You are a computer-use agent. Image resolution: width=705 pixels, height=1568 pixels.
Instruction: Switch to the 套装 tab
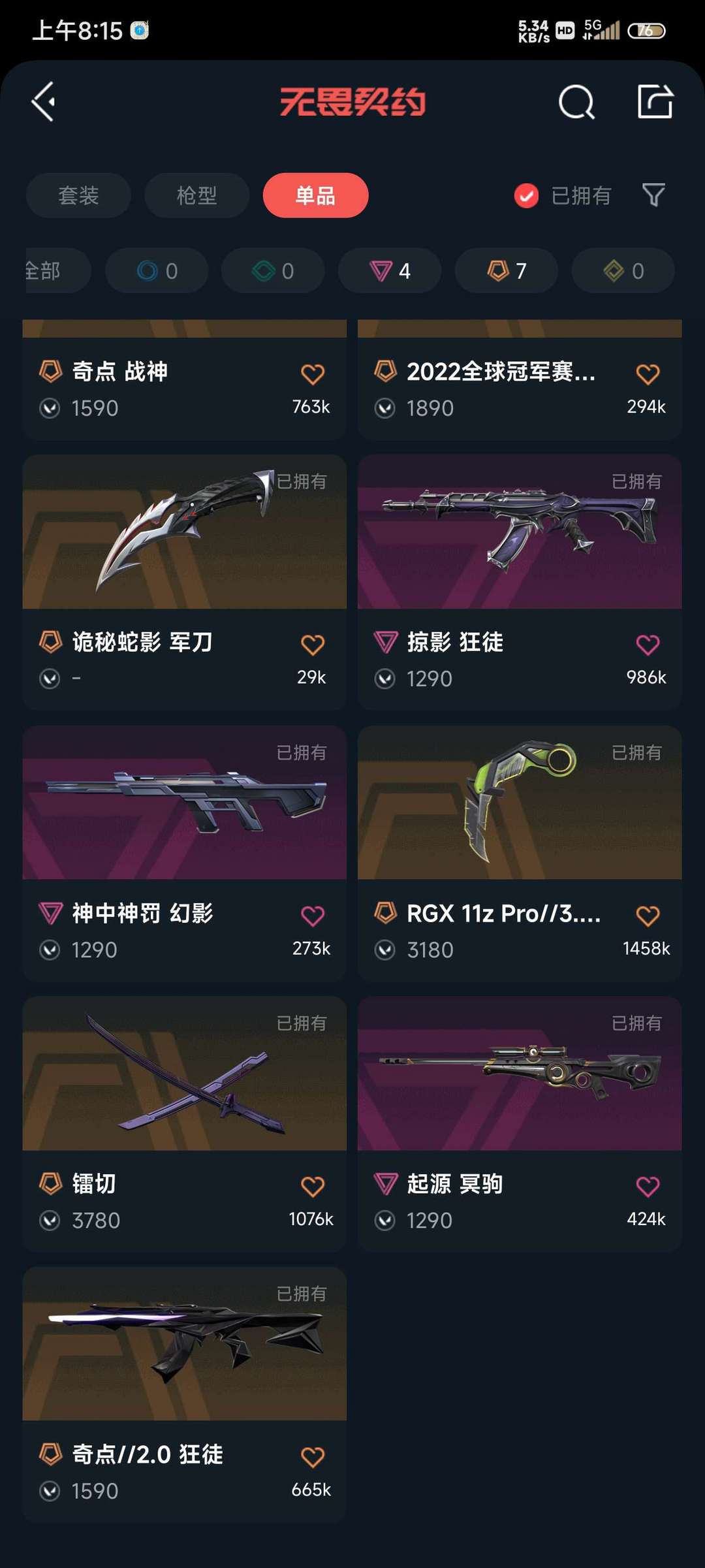[x=78, y=195]
